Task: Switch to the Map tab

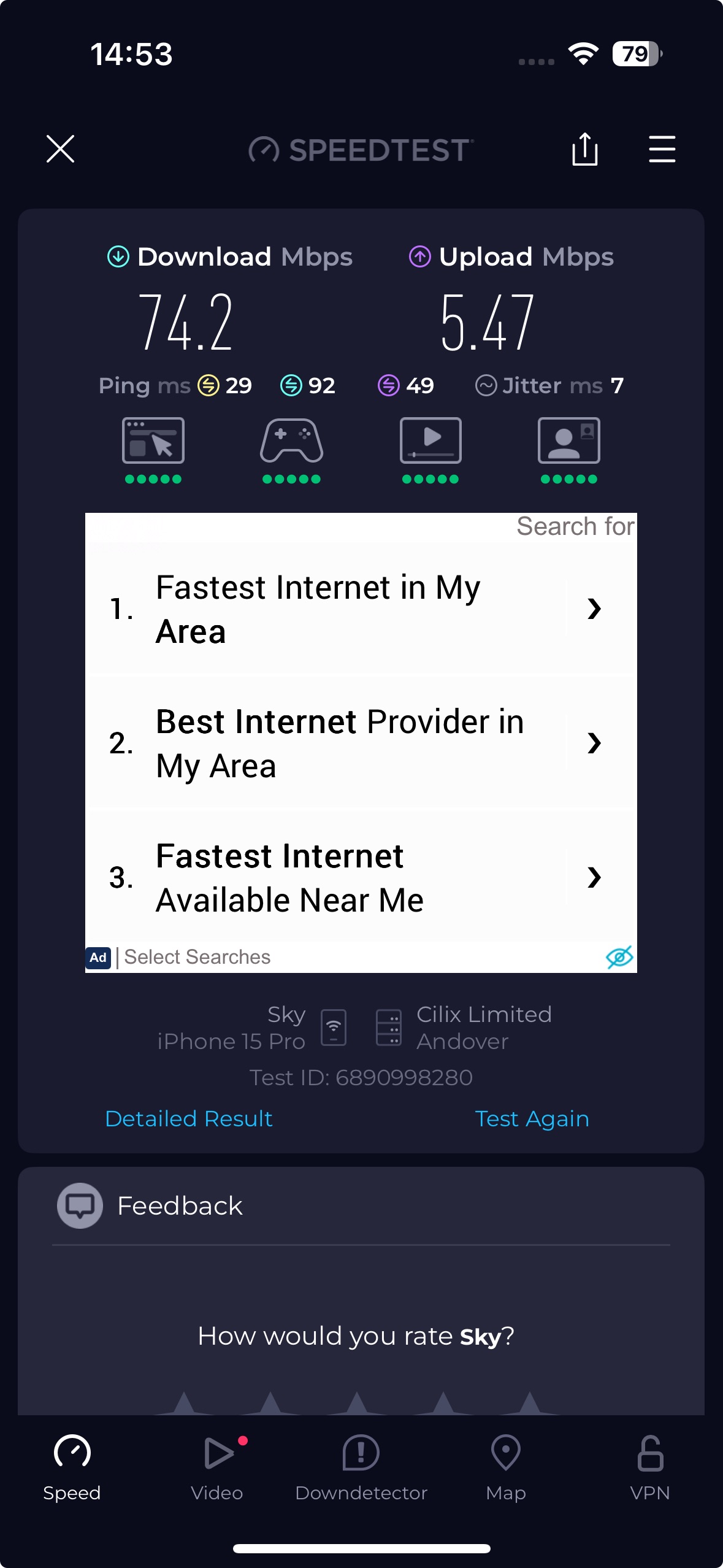Action: click(x=506, y=1466)
